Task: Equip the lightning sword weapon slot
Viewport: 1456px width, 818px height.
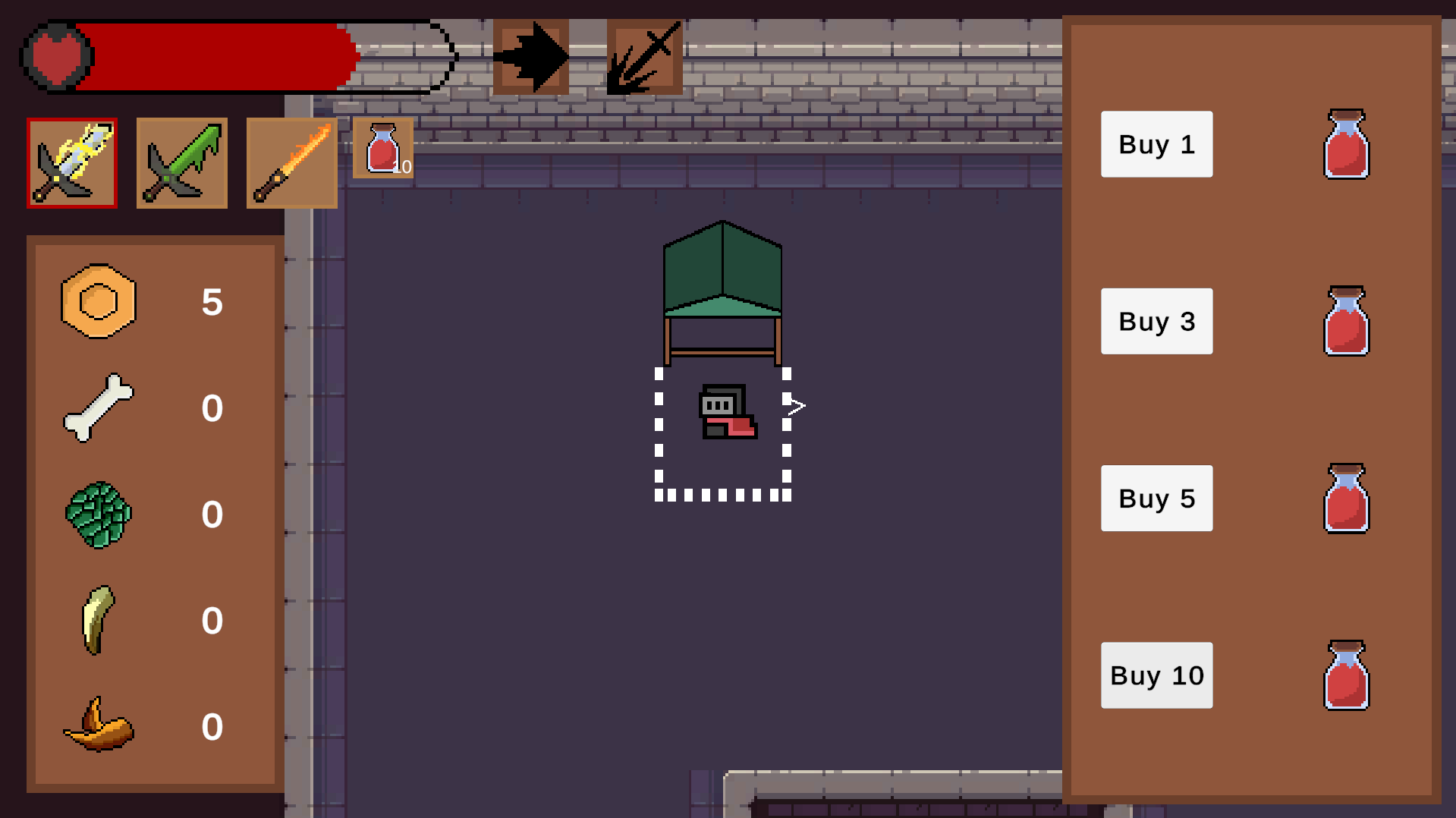Action: tap(72, 163)
